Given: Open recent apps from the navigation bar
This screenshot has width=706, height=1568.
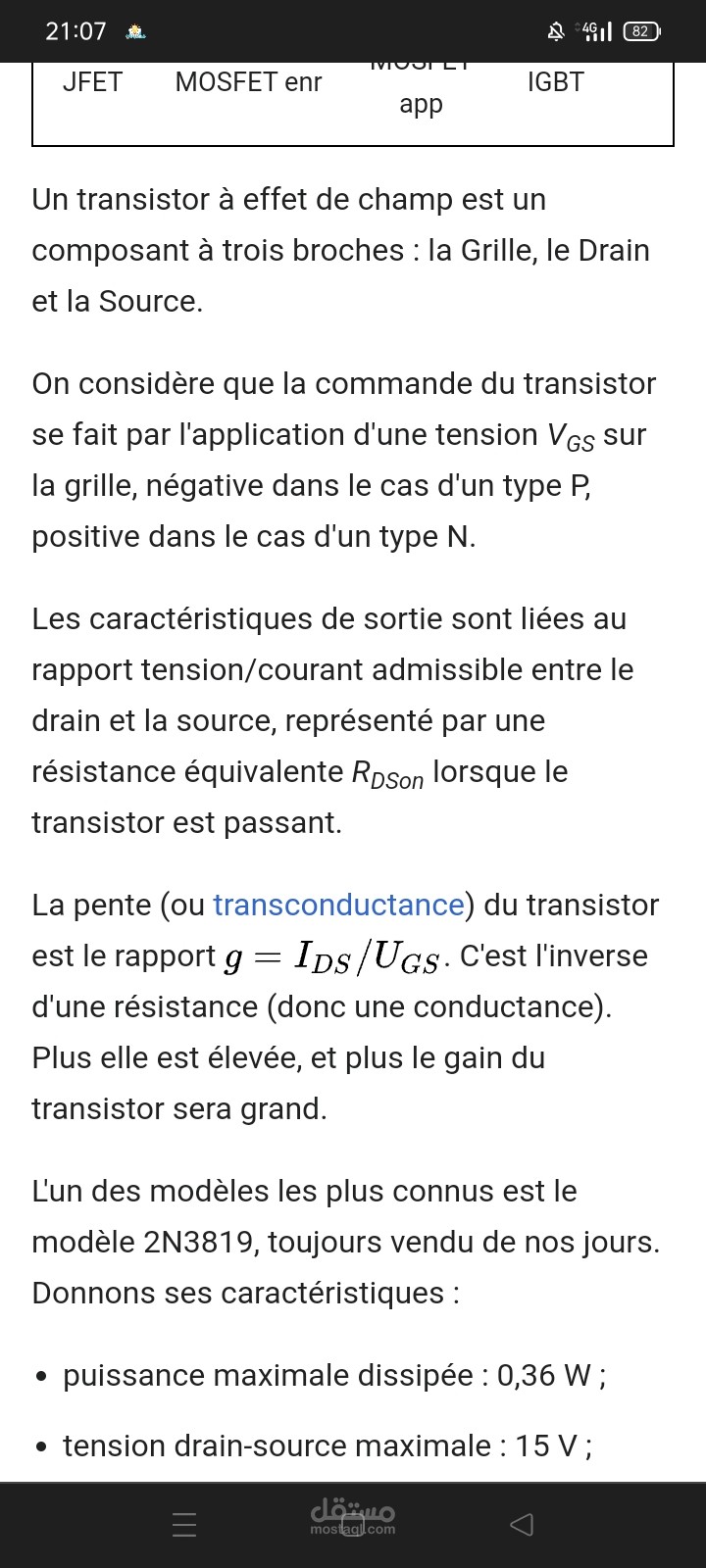Looking at the screenshot, I should 184,1525.
